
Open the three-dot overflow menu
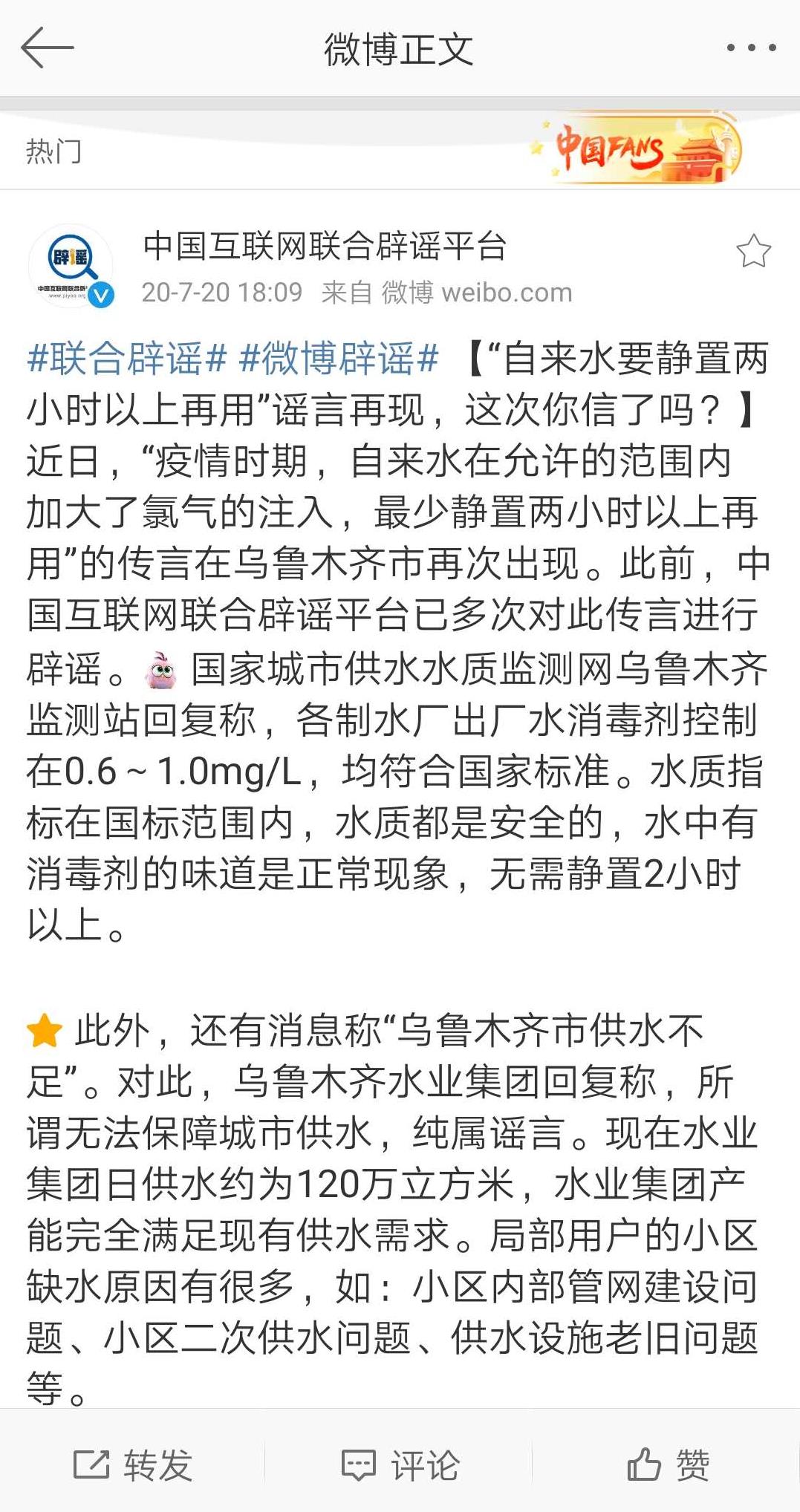click(751, 48)
